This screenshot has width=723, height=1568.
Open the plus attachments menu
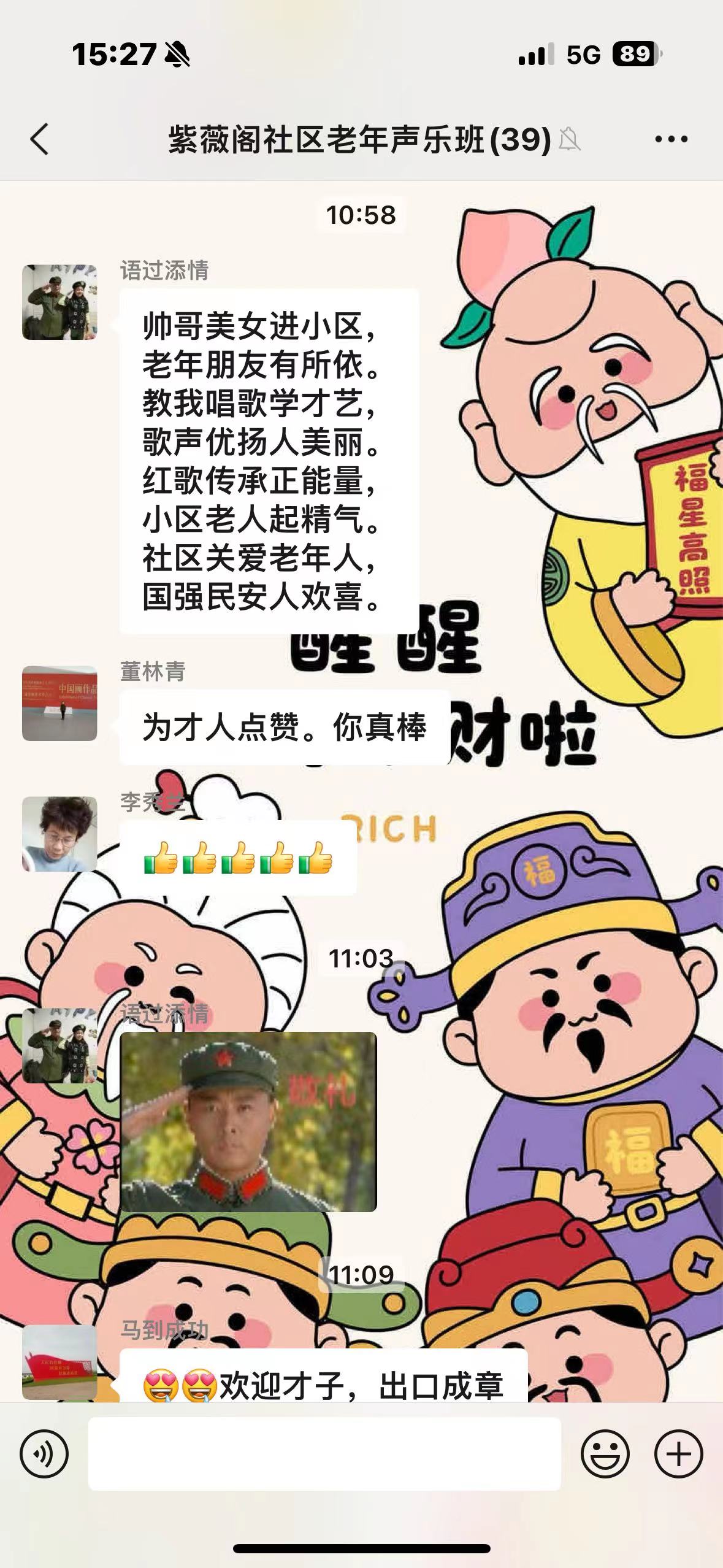point(678,1453)
